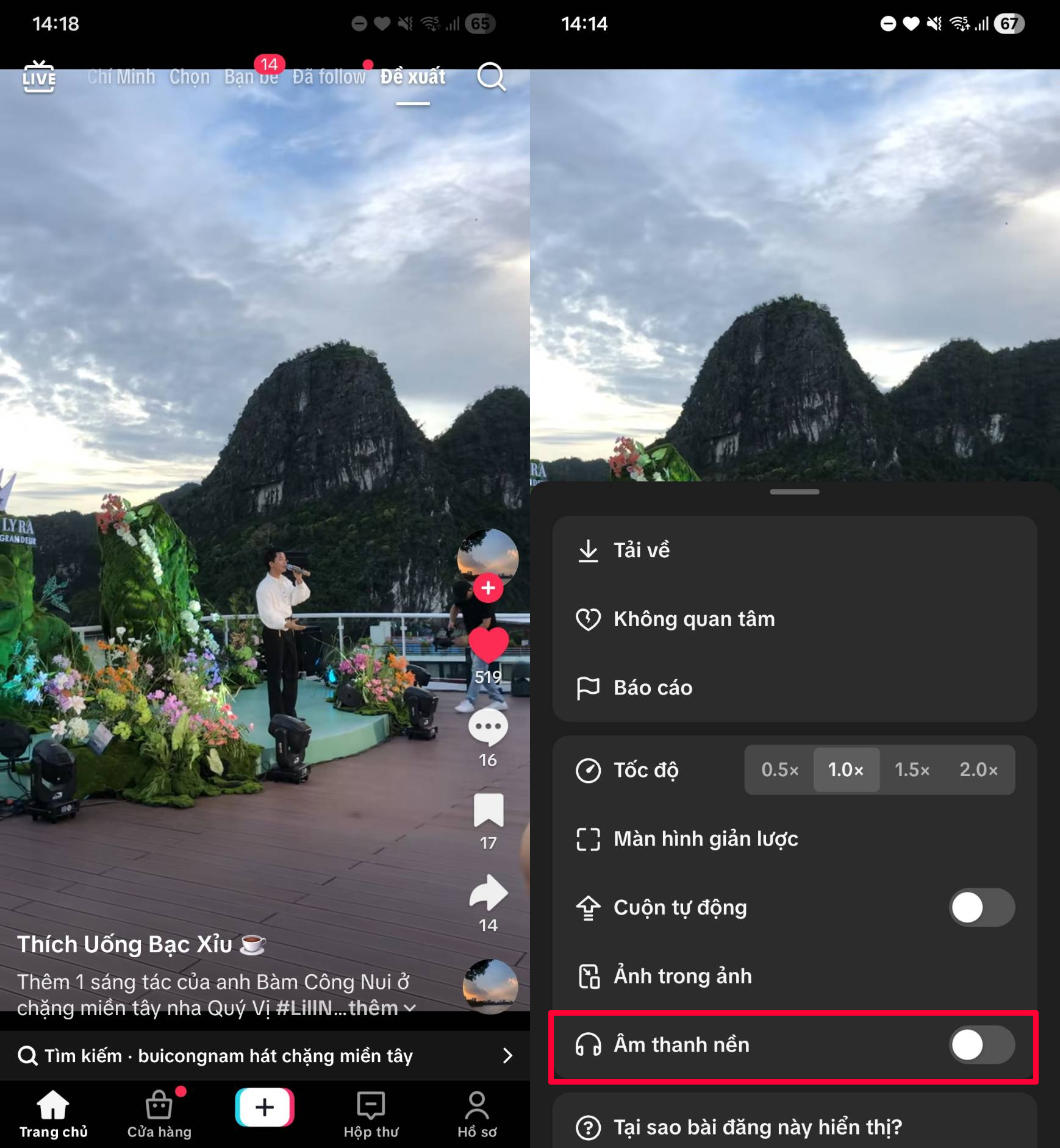Mark the video as Không quan tâm
This screenshot has width=1060, height=1148.
coord(693,619)
